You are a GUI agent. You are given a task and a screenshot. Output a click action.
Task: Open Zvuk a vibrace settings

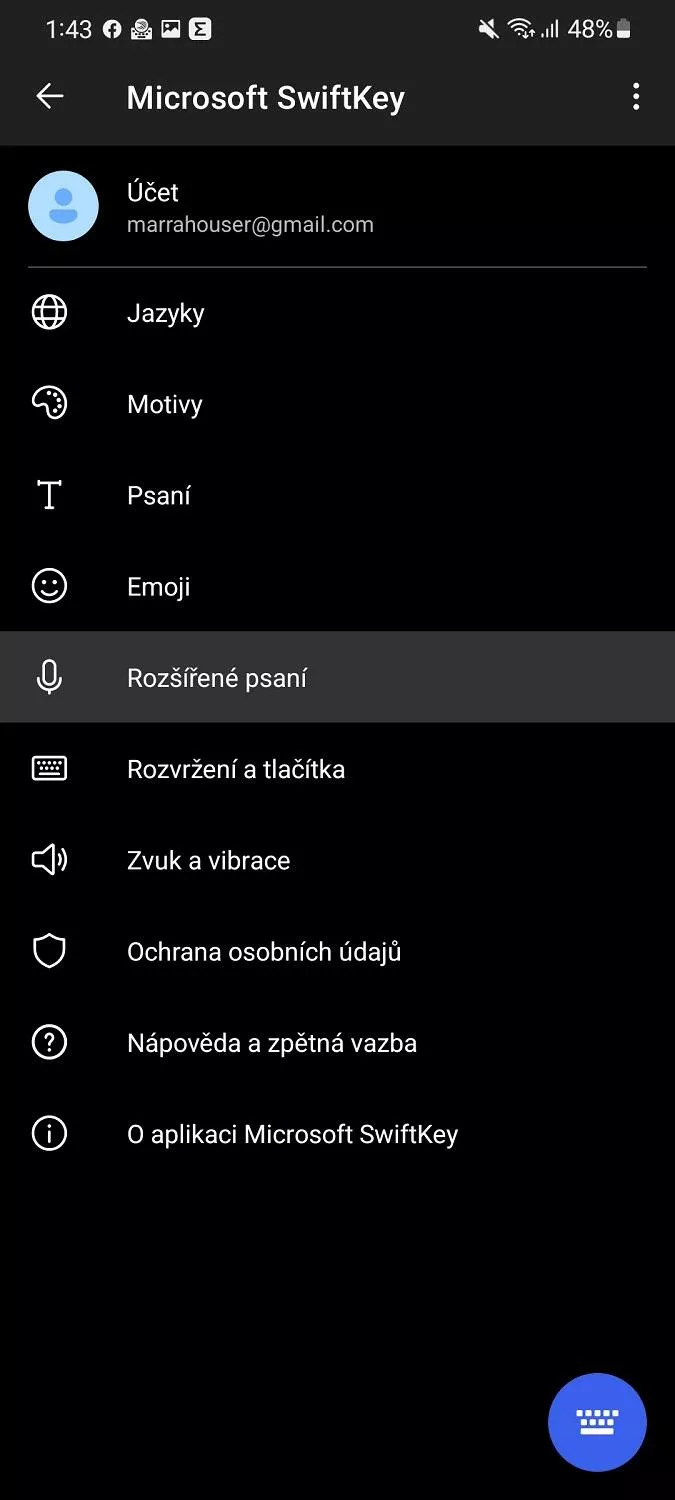[337, 860]
